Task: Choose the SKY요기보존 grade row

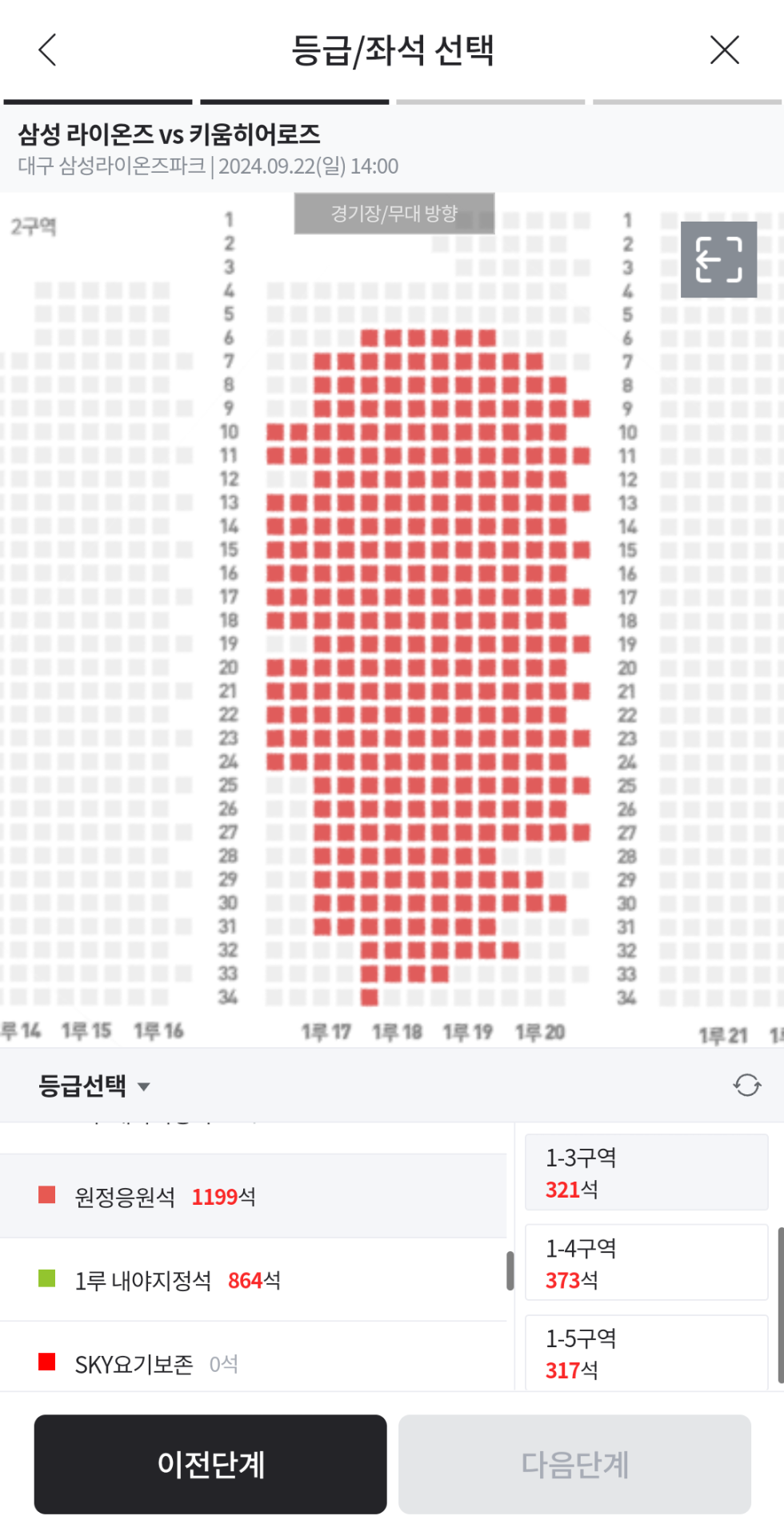Action: tap(253, 1363)
